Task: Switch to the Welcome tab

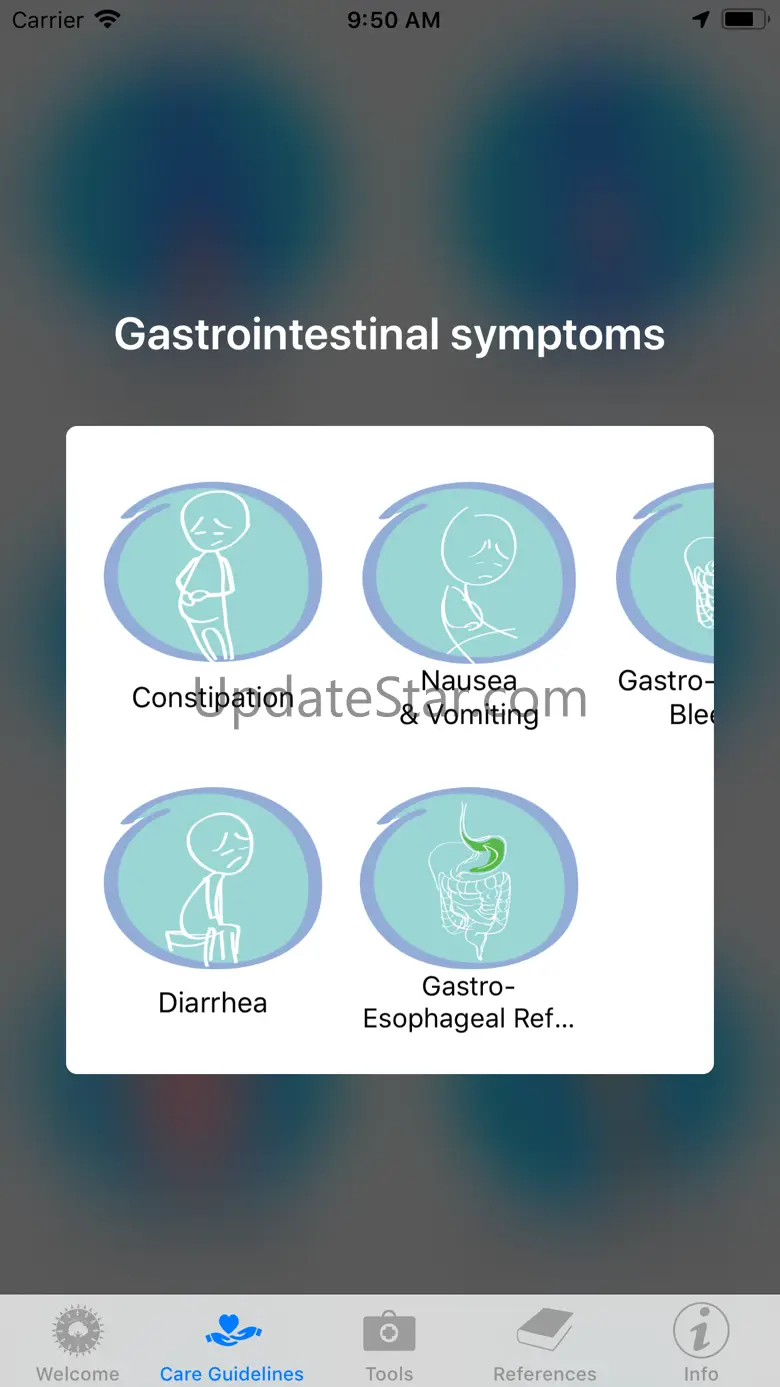Action: 78,1342
